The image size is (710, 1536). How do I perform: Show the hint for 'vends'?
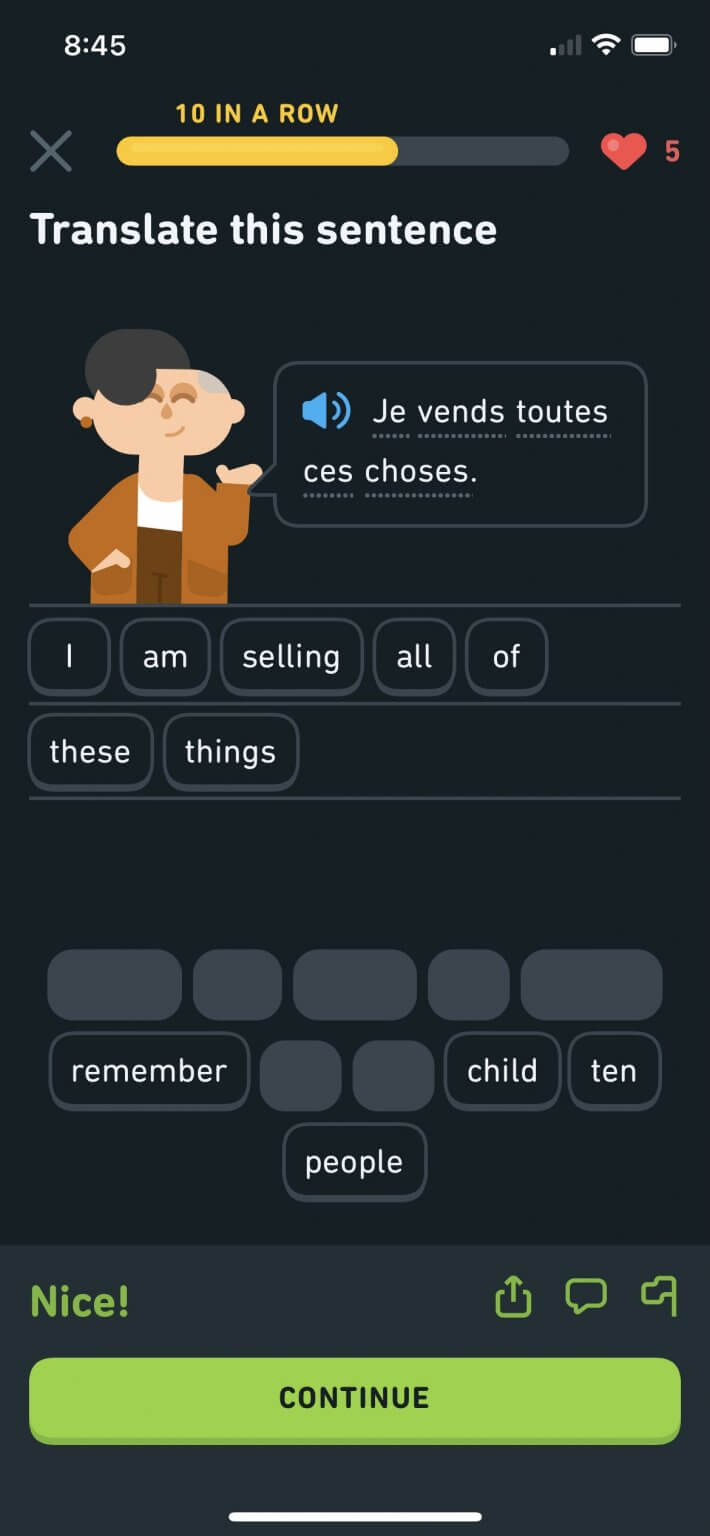pos(461,412)
